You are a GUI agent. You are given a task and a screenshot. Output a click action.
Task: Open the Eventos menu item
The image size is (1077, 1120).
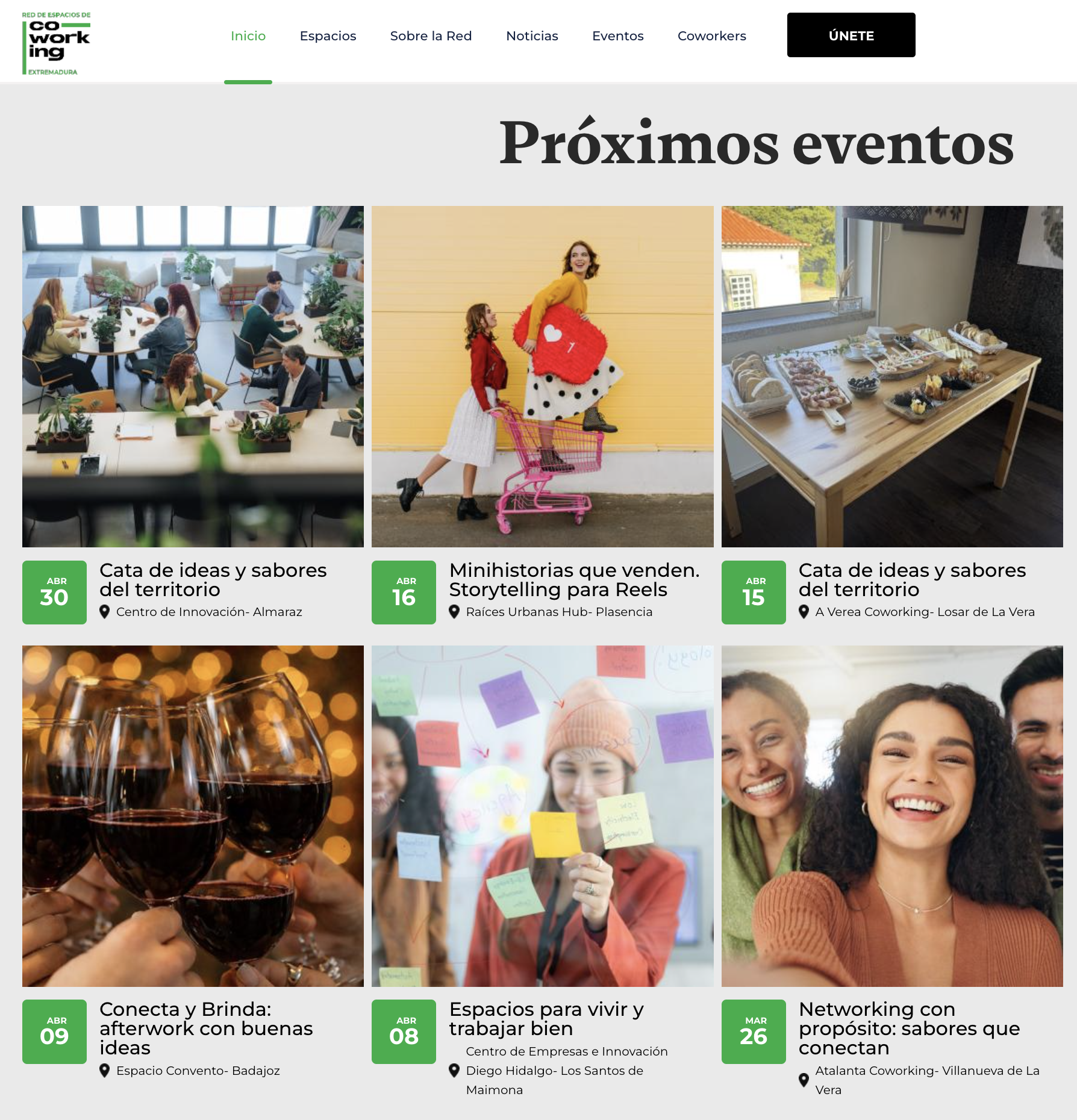pos(617,36)
